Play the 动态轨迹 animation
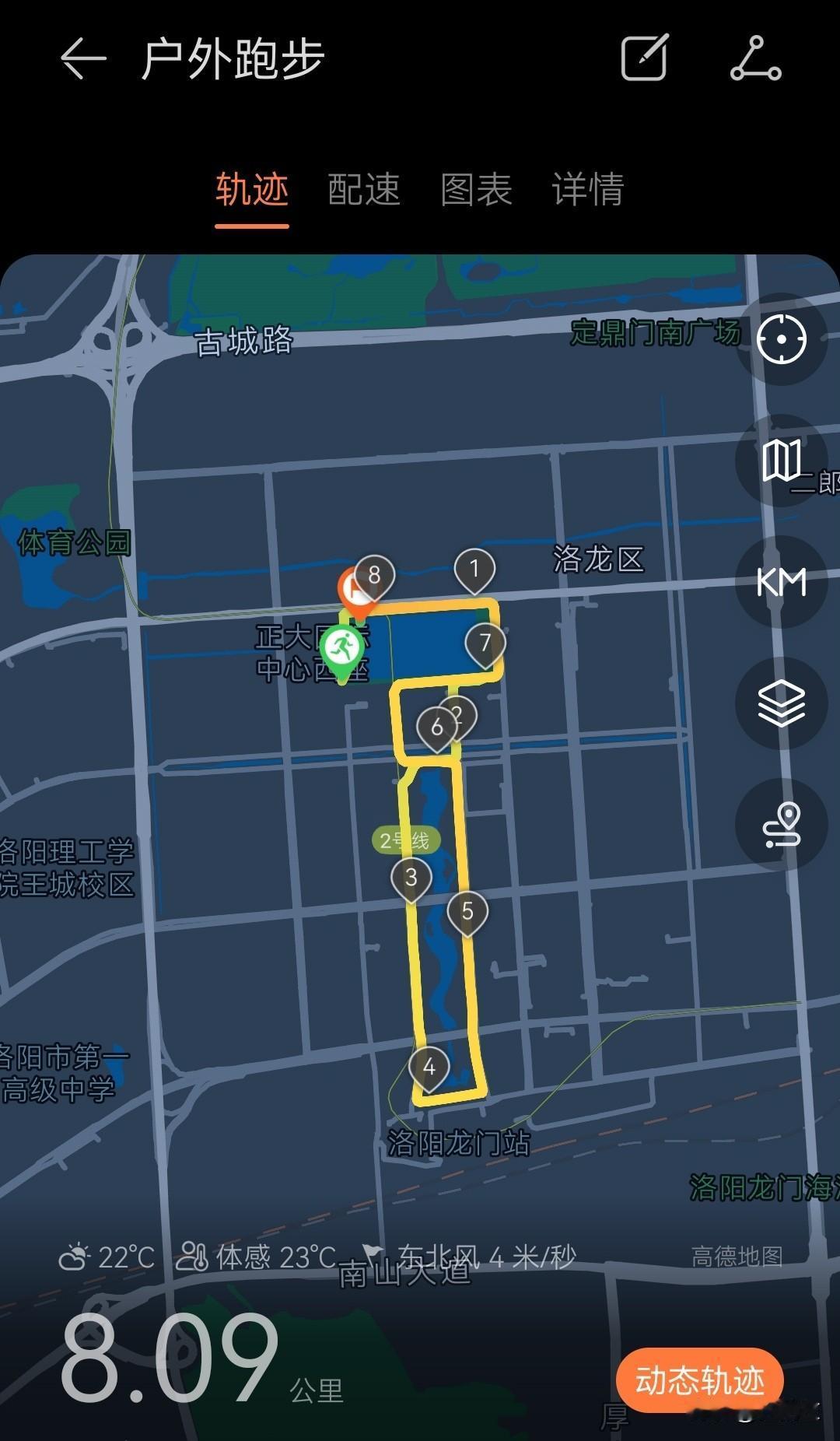 point(700,1380)
